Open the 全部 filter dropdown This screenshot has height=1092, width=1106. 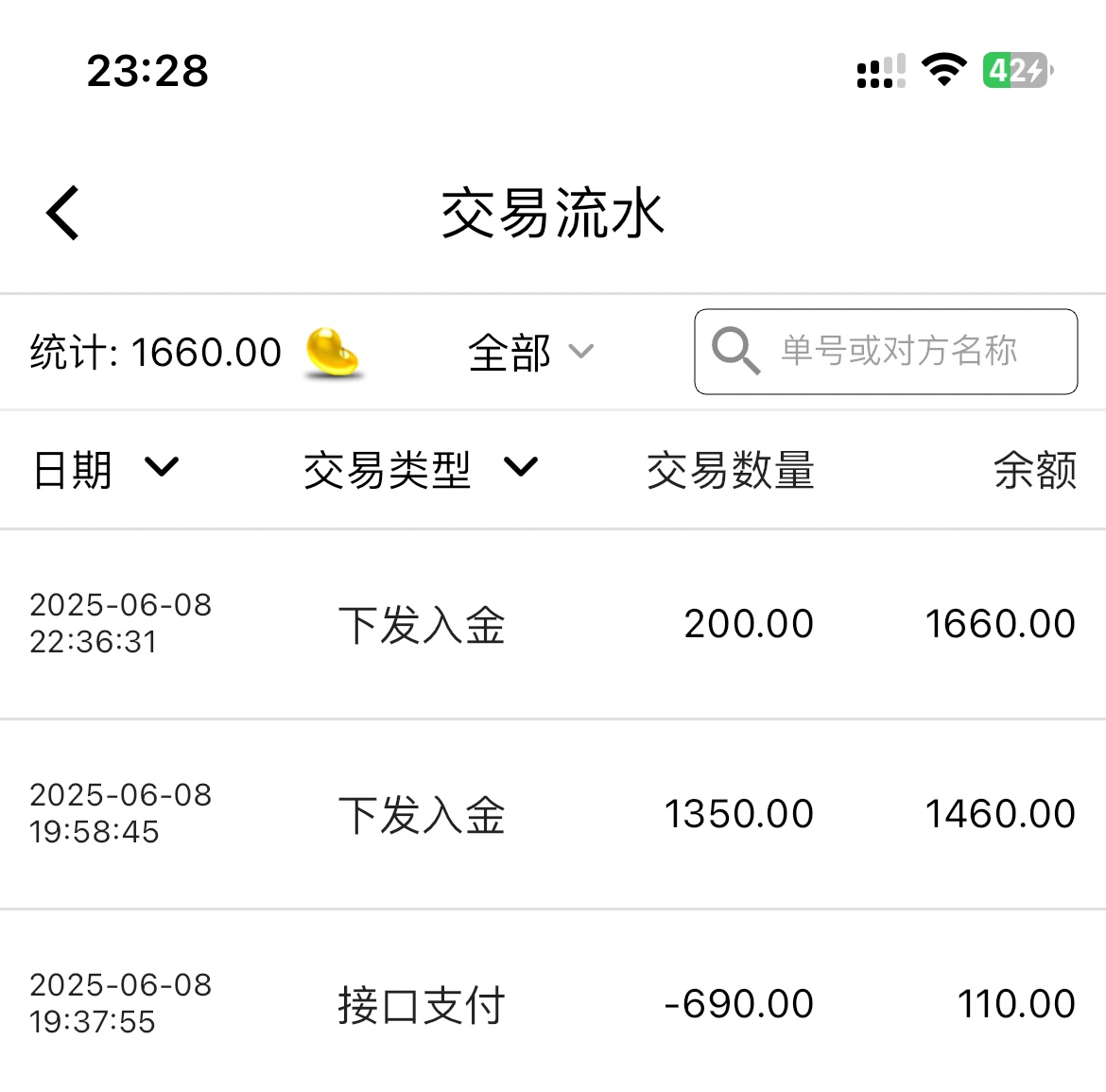(x=530, y=353)
